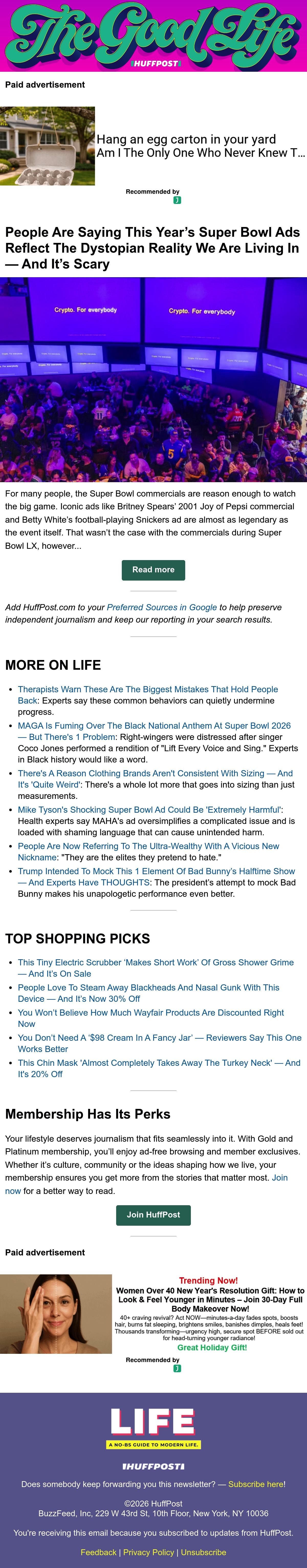Tap the Read more button

[153, 570]
